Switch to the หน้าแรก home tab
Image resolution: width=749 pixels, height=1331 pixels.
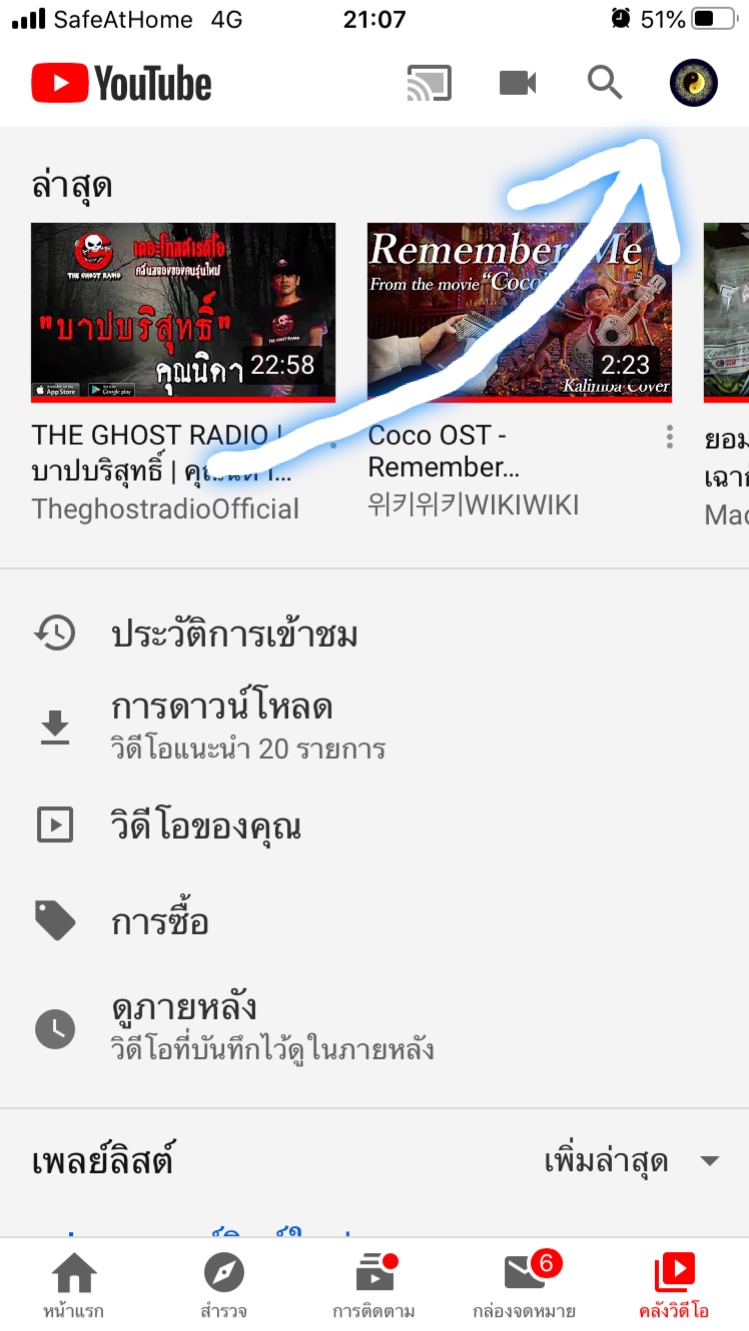[74, 1285]
